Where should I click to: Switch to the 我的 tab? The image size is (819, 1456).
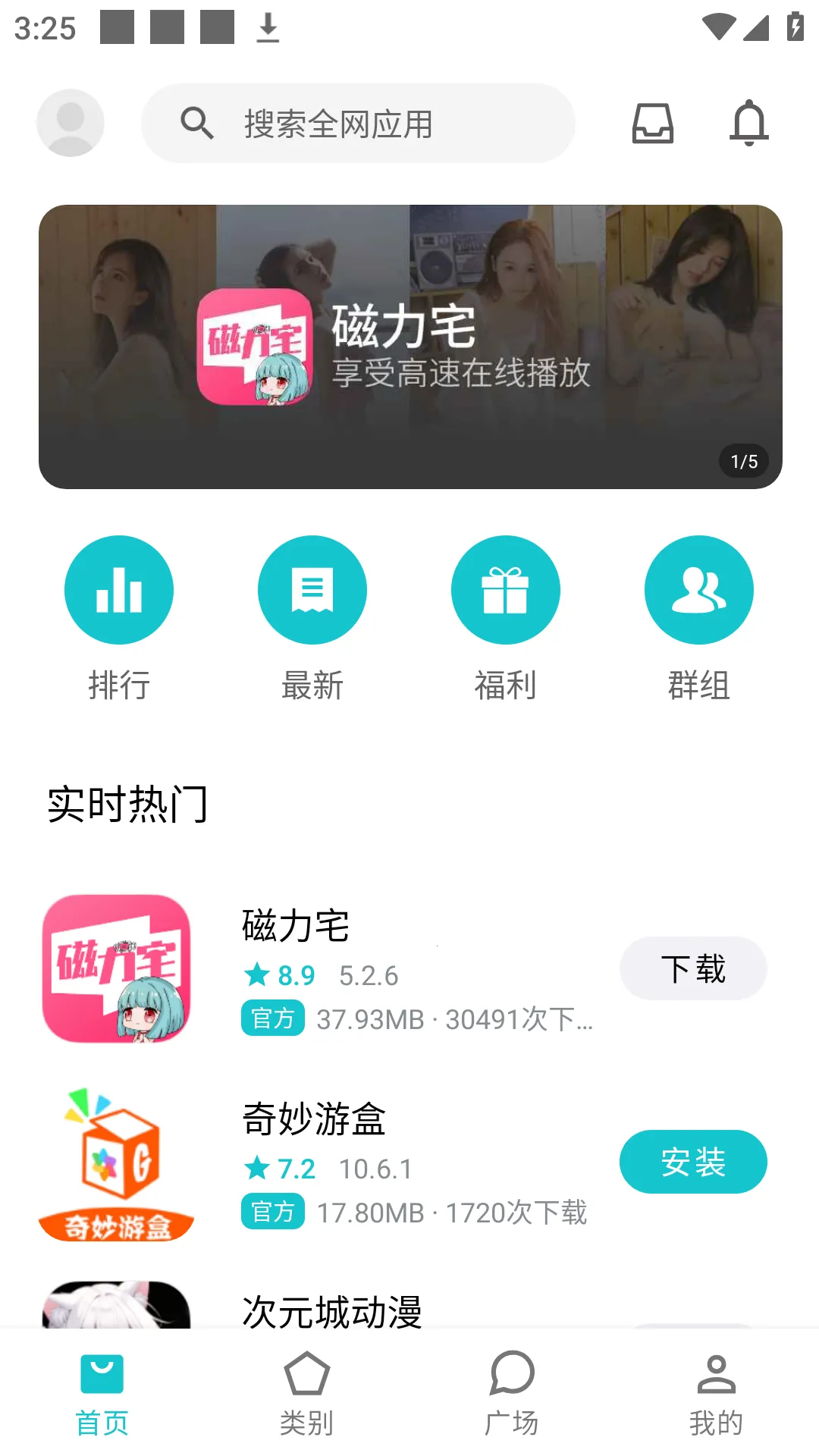(x=717, y=1395)
